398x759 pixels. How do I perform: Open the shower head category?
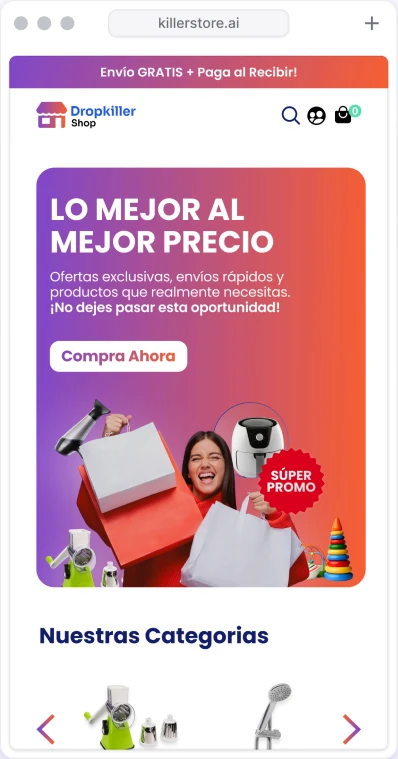pos(274,716)
